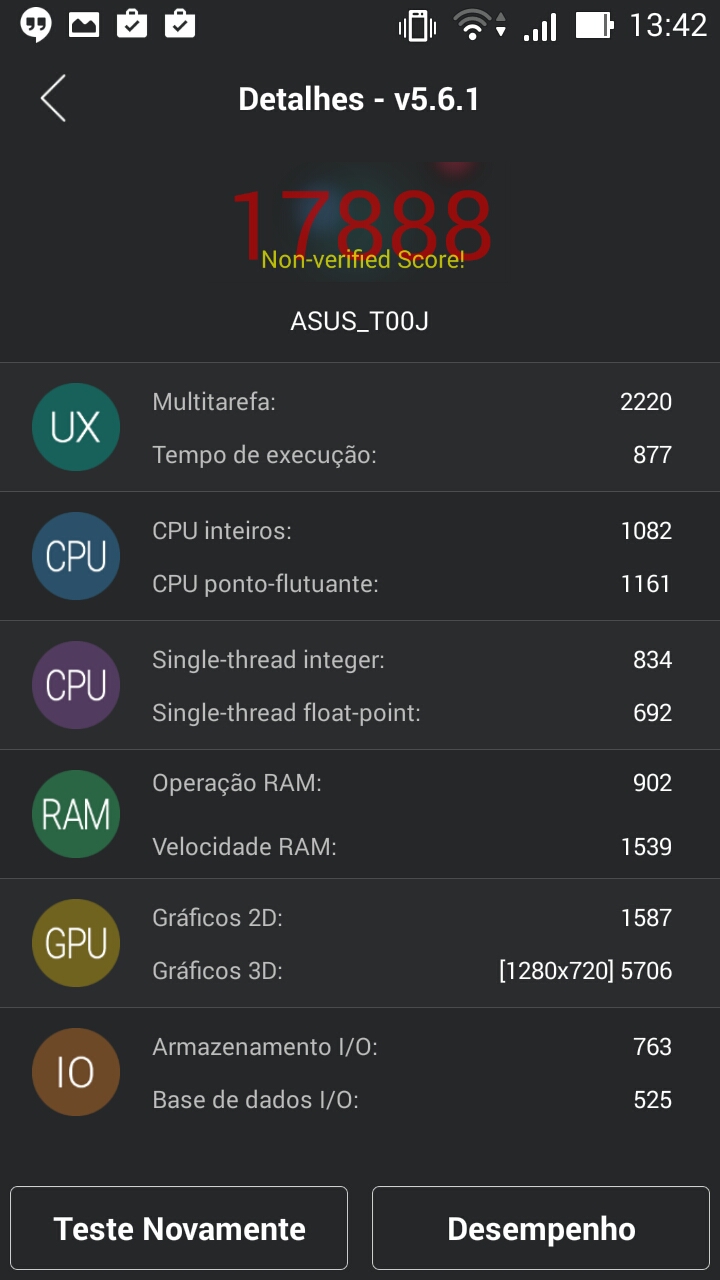The width and height of the screenshot is (720, 1280).
Task: Go back using the top-left arrow
Action: coord(54,99)
